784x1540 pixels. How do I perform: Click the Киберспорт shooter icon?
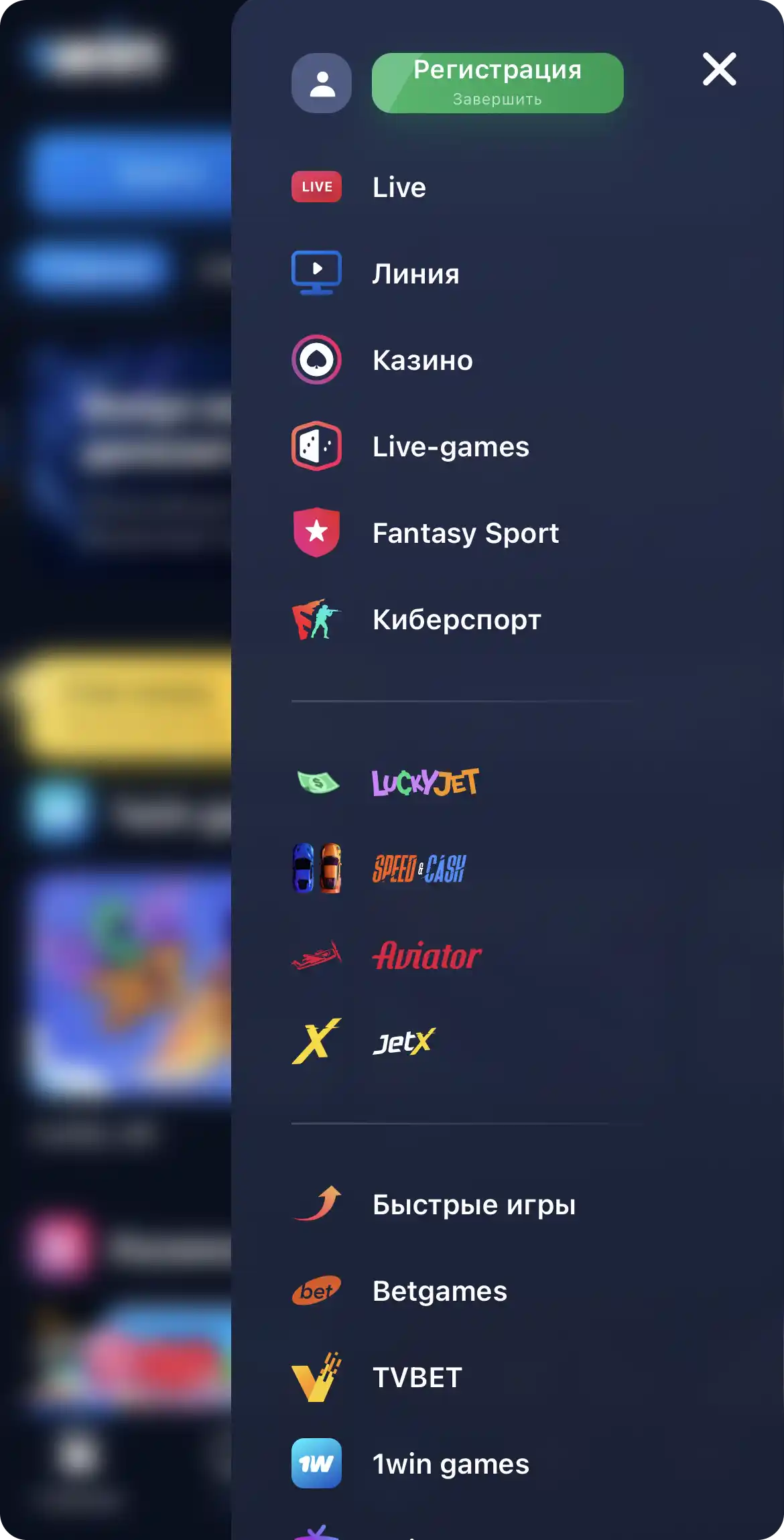(316, 619)
